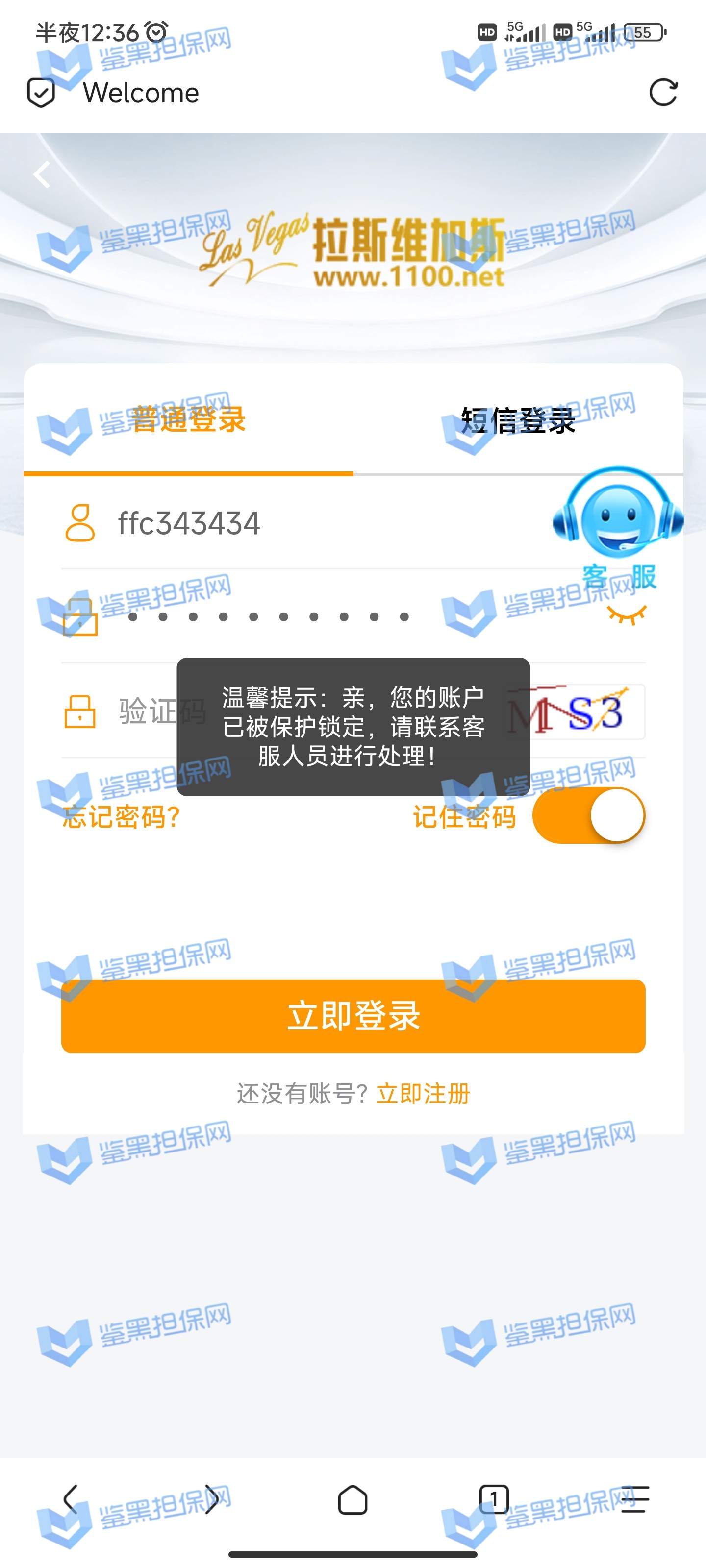Show the password with the eye icon
This screenshot has height=1568, width=706.
click(626, 615)
